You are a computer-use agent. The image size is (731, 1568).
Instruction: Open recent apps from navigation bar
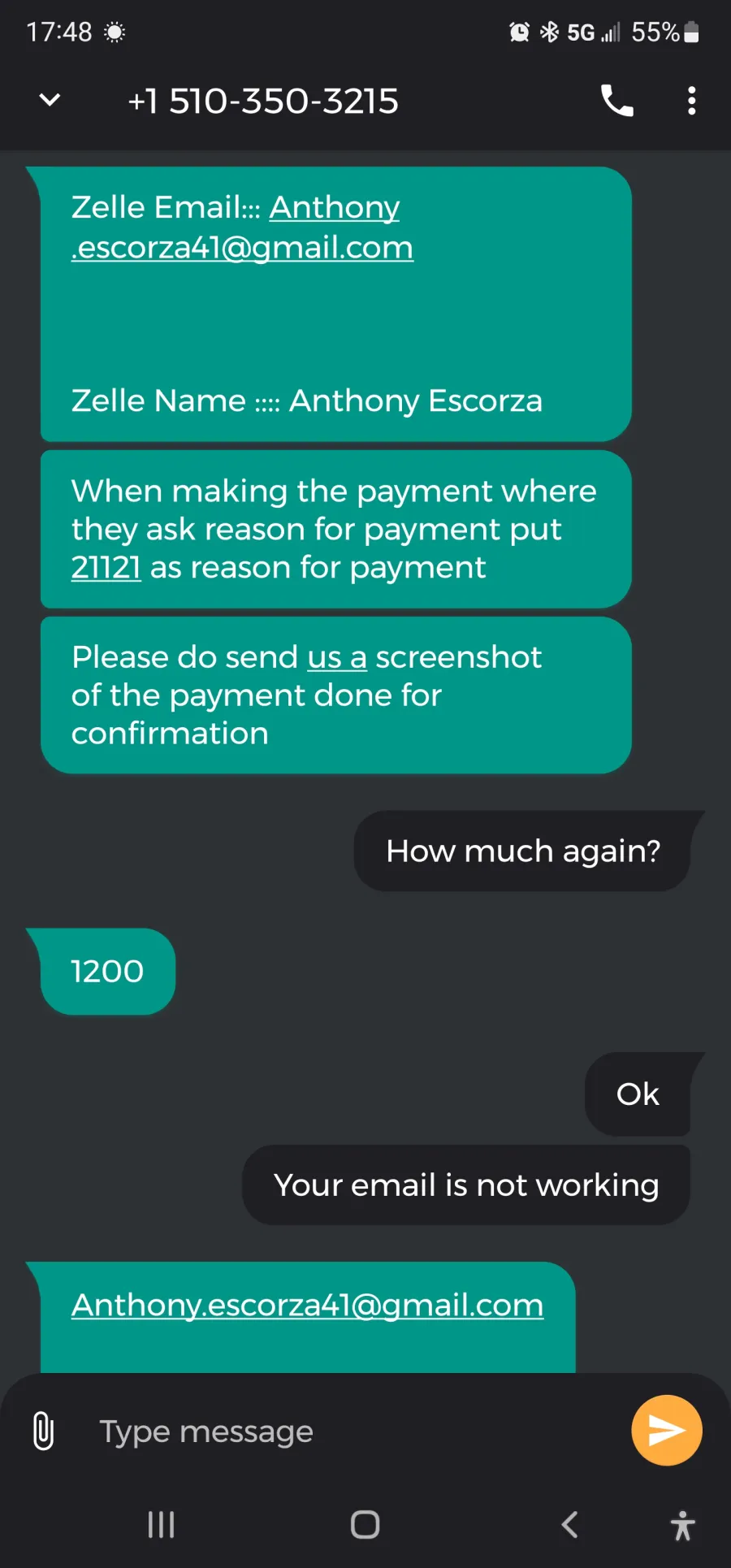161,1525
